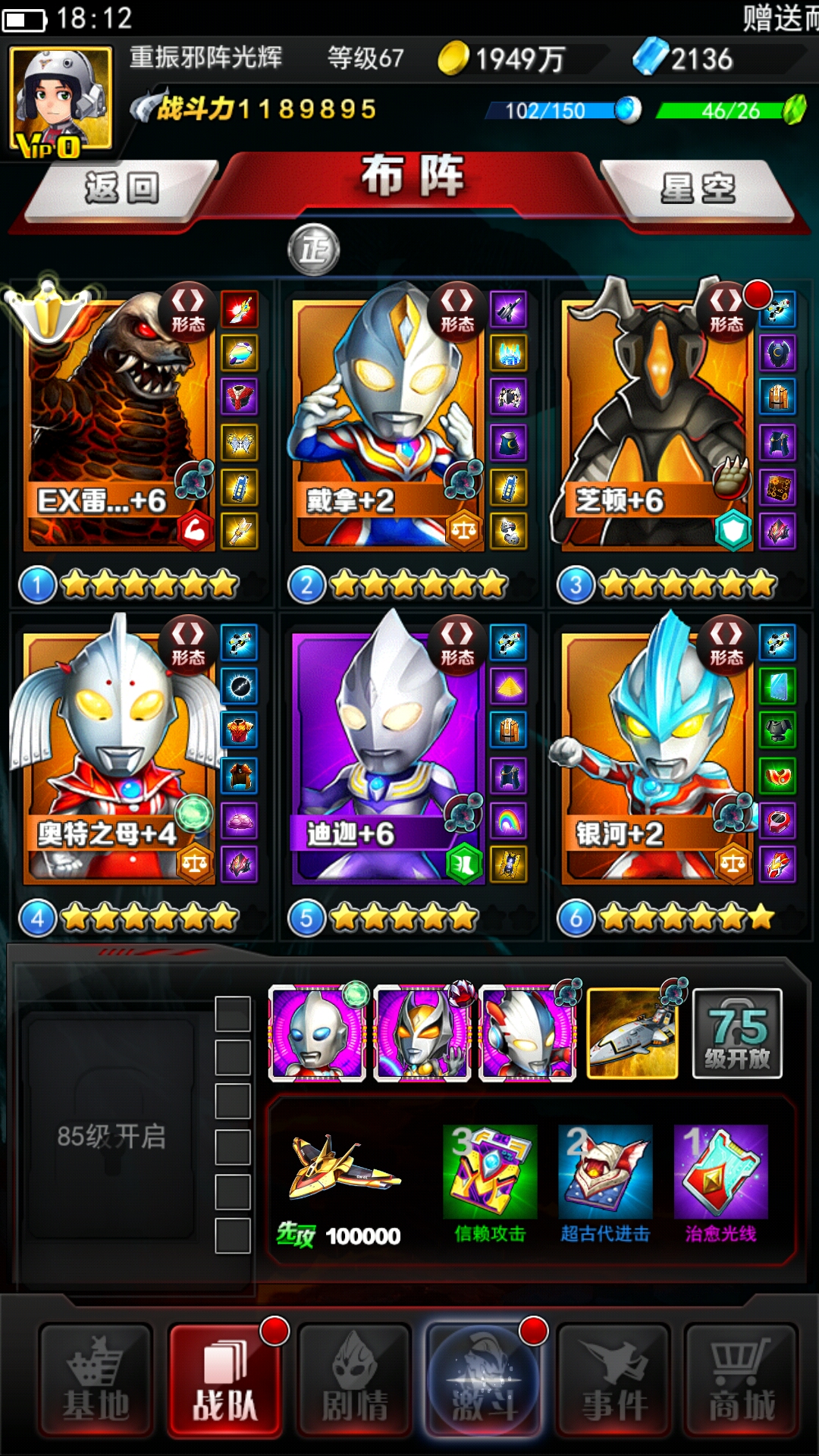Open the 治愈光线 skill card

[720, 1181]
